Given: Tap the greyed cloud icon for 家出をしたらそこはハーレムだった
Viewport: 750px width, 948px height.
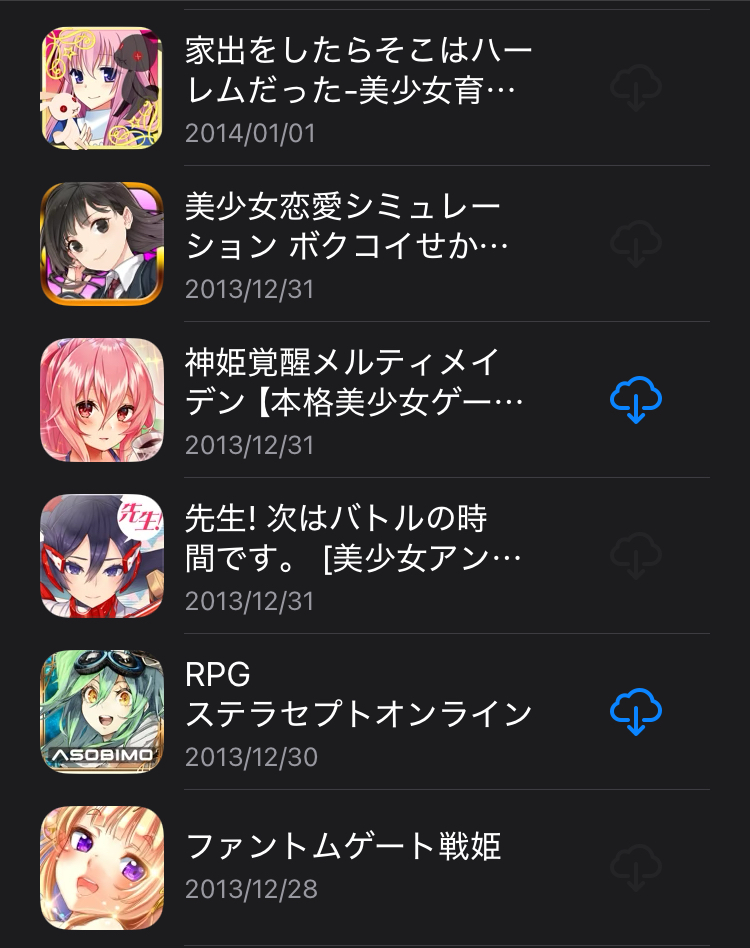Looking at the screenshot, I should 636,88.
